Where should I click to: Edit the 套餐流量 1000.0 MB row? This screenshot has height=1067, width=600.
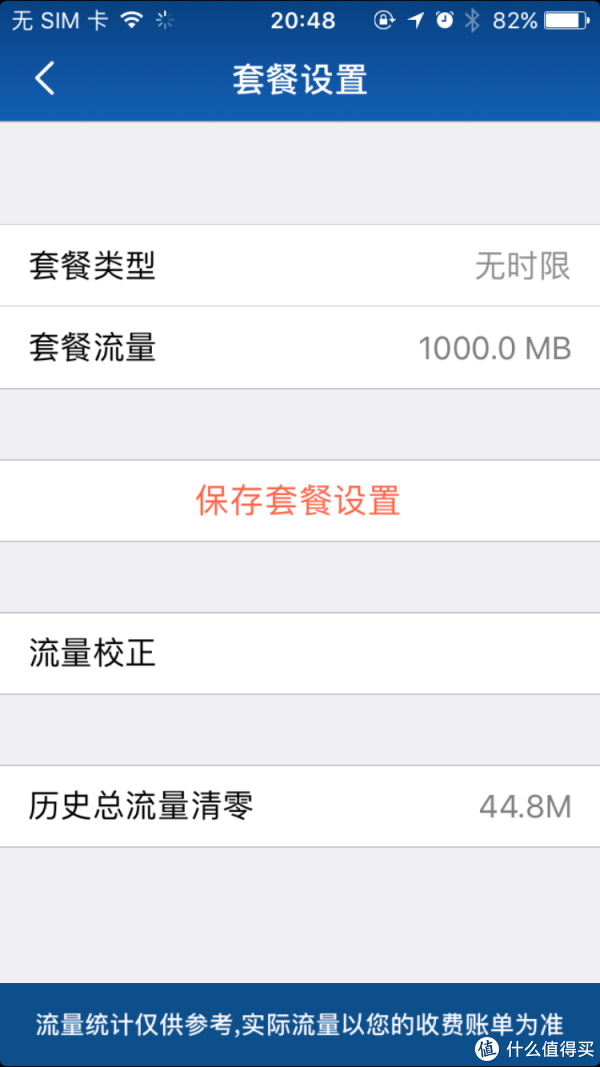300,348
